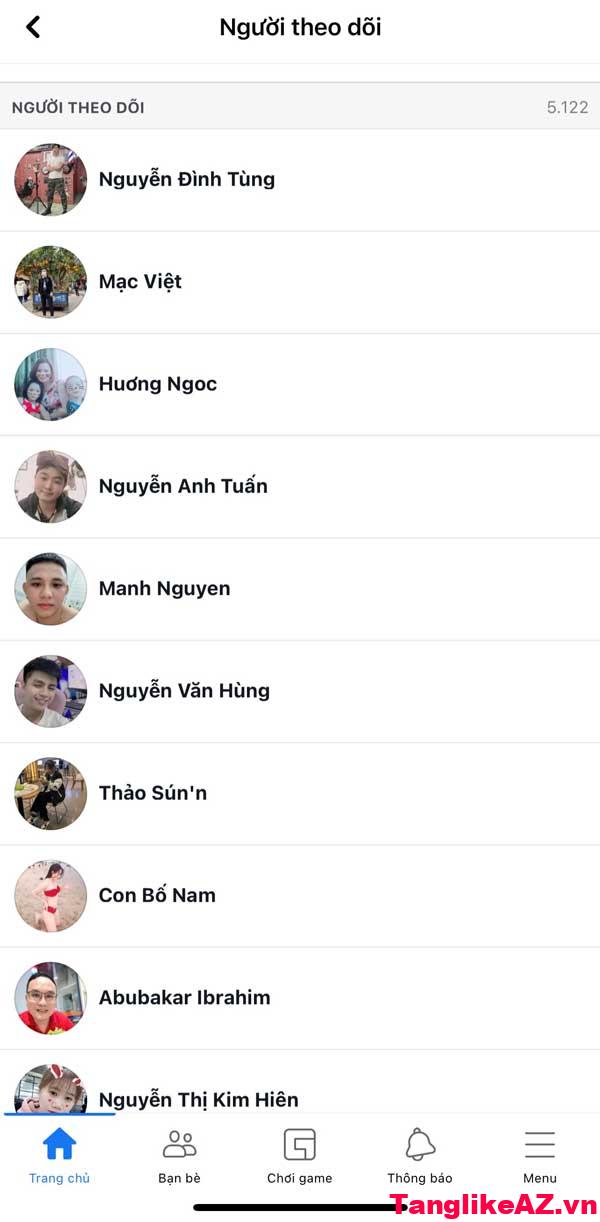600x1222 pixels.
Task: Open follower Con Bố Nam
Action: (x=157, y=895)
